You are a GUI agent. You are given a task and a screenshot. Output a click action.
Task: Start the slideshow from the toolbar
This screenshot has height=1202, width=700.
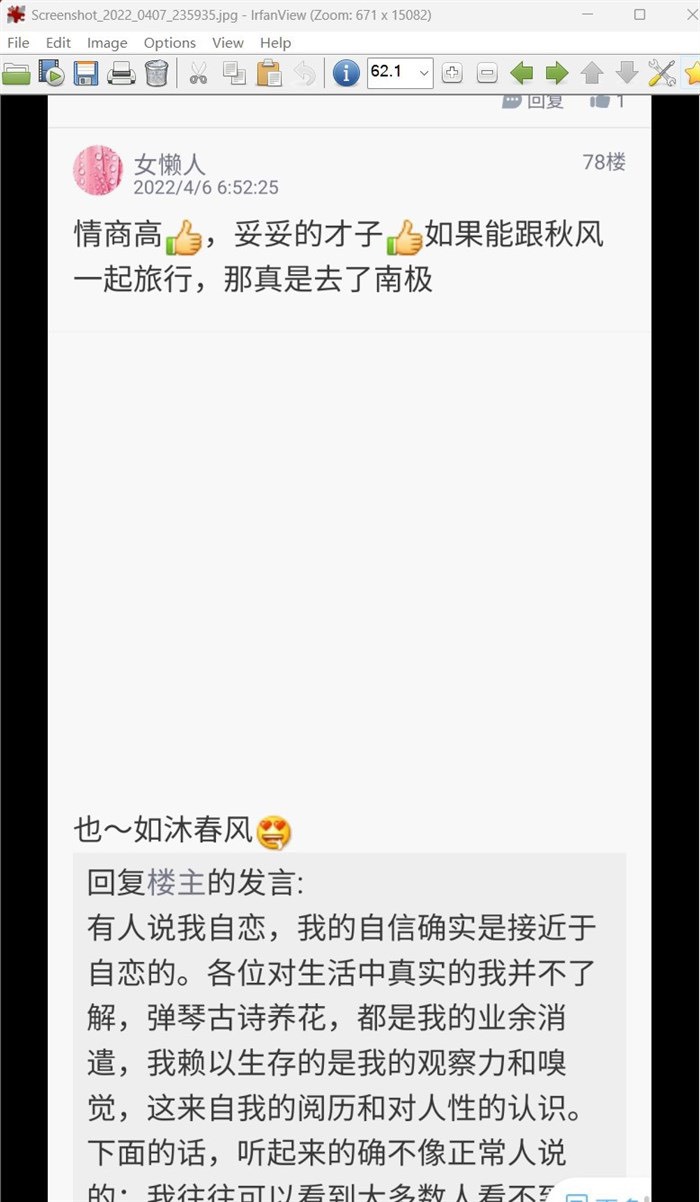click(x=51, y=73)
